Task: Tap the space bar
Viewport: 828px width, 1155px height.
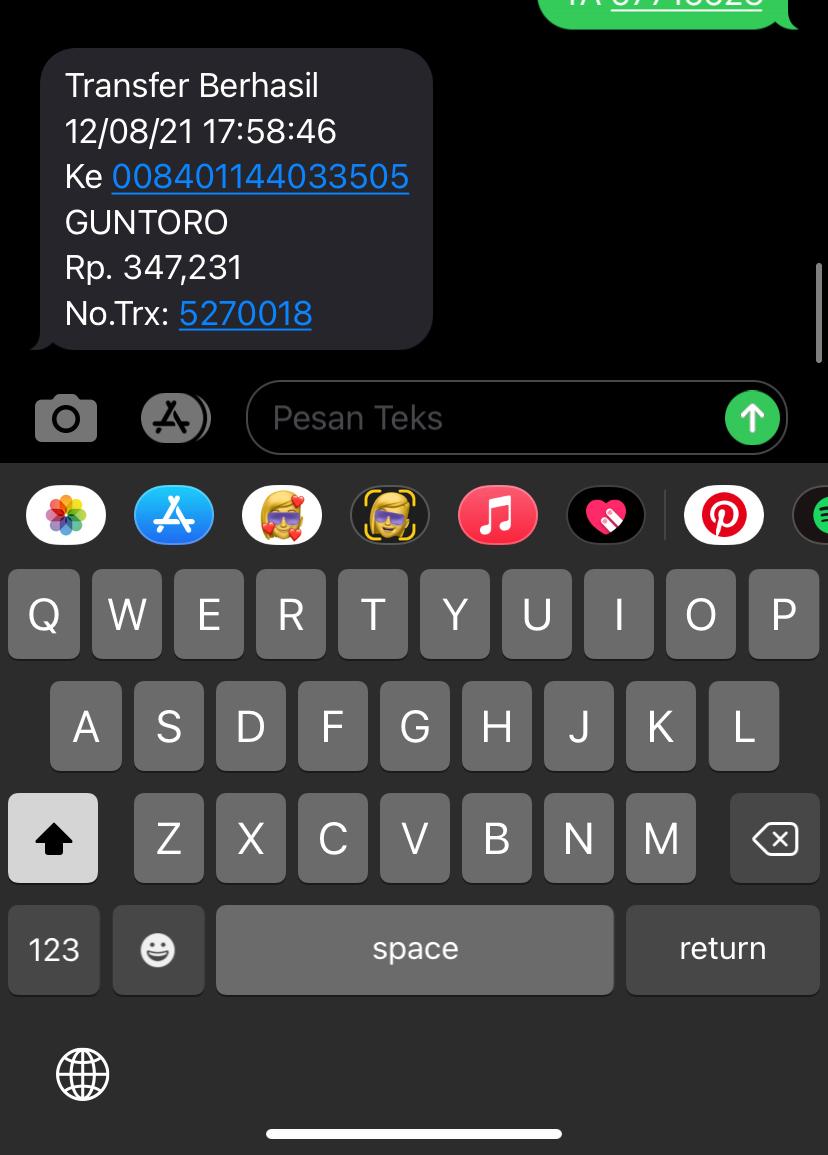Action: (x=414, y=949)
